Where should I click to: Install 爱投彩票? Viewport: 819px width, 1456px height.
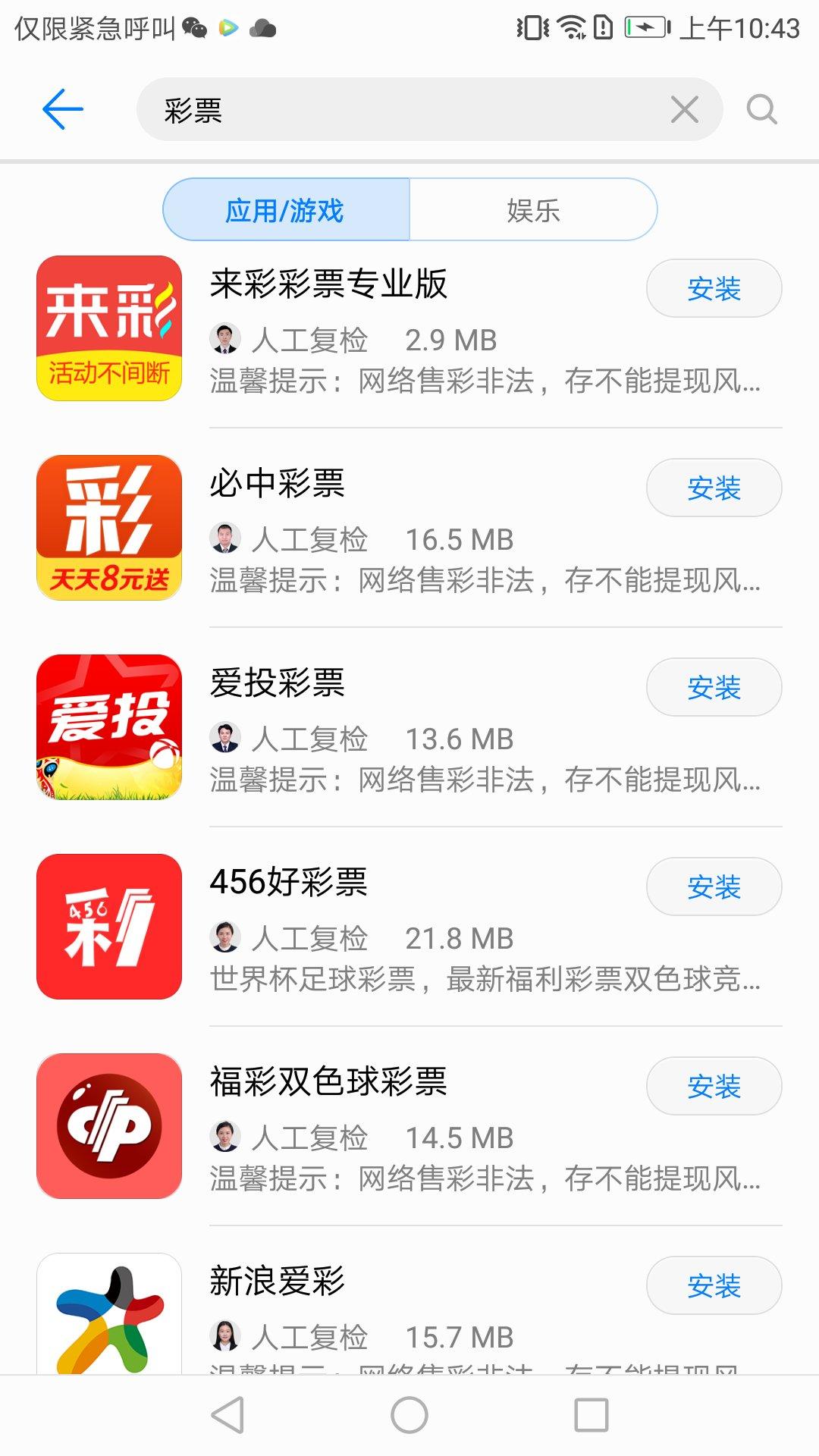tap(714, 688)
